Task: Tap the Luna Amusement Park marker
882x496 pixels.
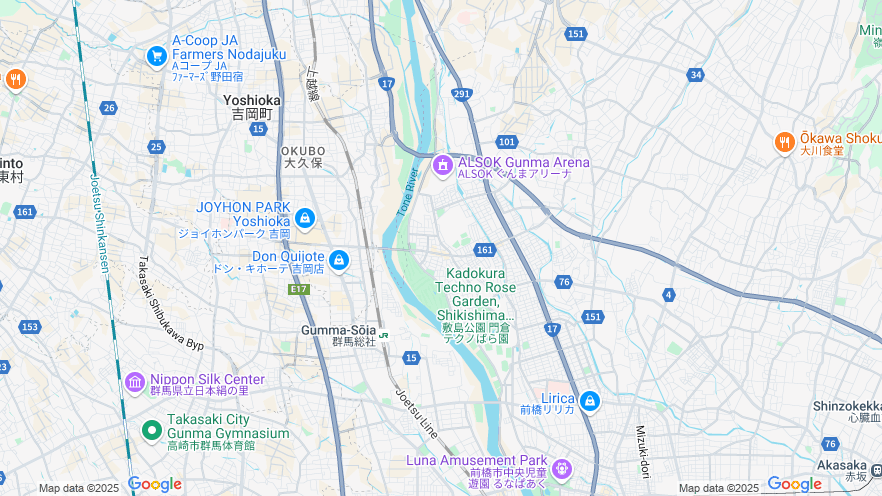Action: pyautogui.click(x=562, y=466)
